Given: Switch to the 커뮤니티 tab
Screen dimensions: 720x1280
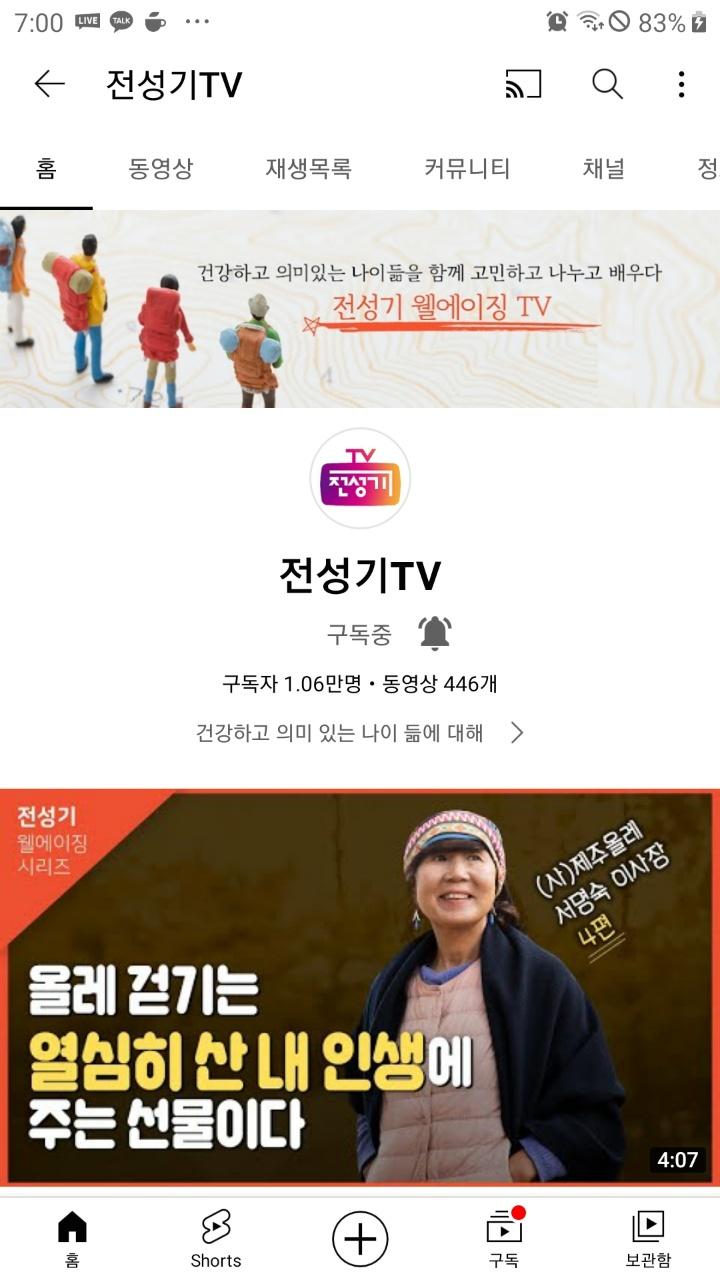Looking at the screenshot, I should tap(467, 169).
